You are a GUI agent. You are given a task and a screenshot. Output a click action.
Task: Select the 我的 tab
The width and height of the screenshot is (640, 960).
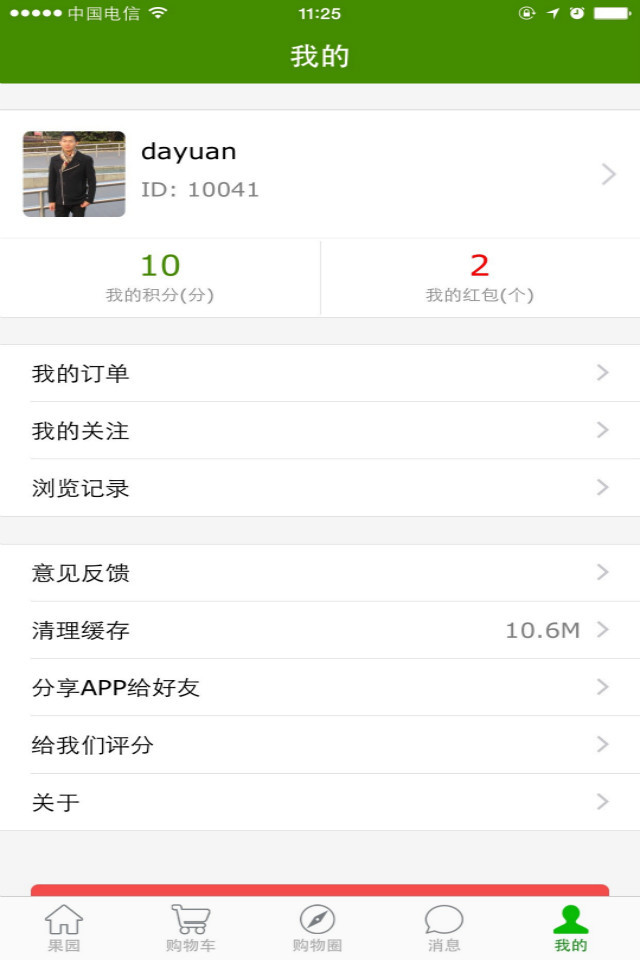[571, 928]
